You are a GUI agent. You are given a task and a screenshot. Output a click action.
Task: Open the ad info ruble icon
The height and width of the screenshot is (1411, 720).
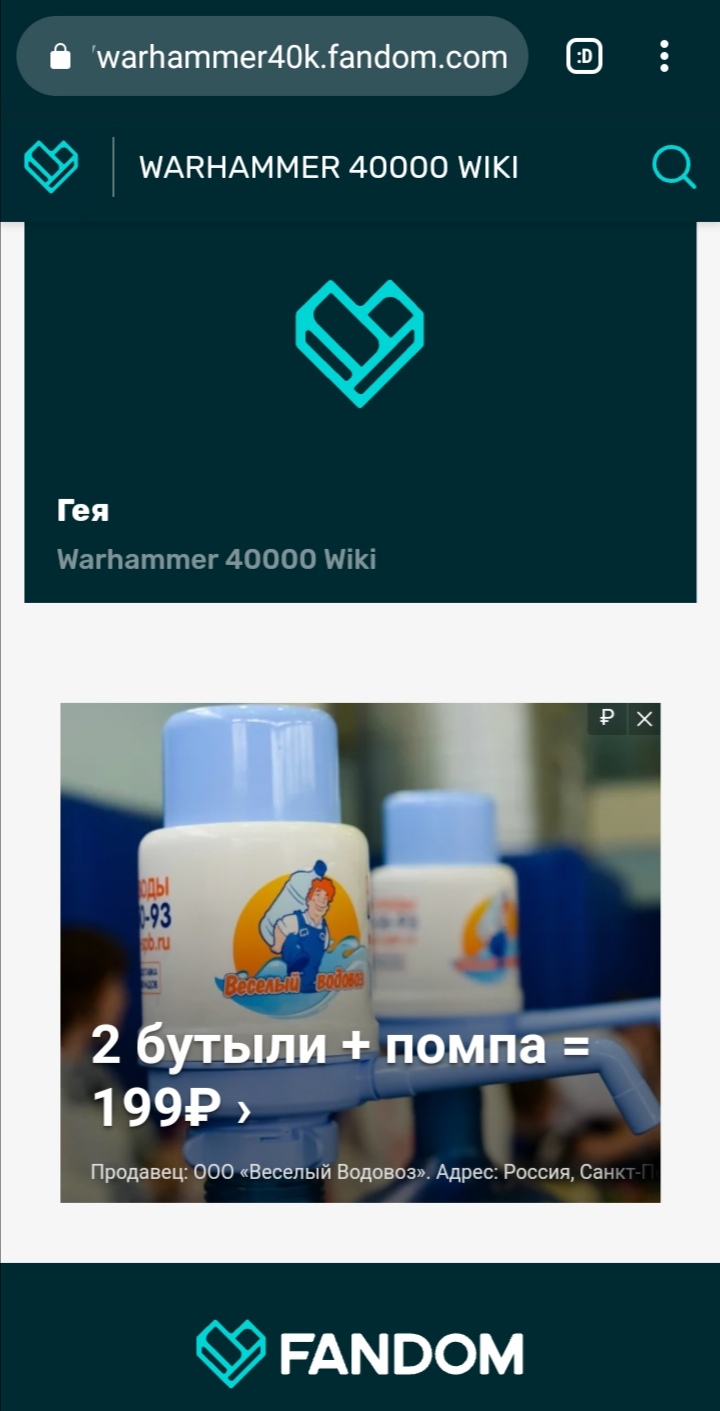pos(607,718)
